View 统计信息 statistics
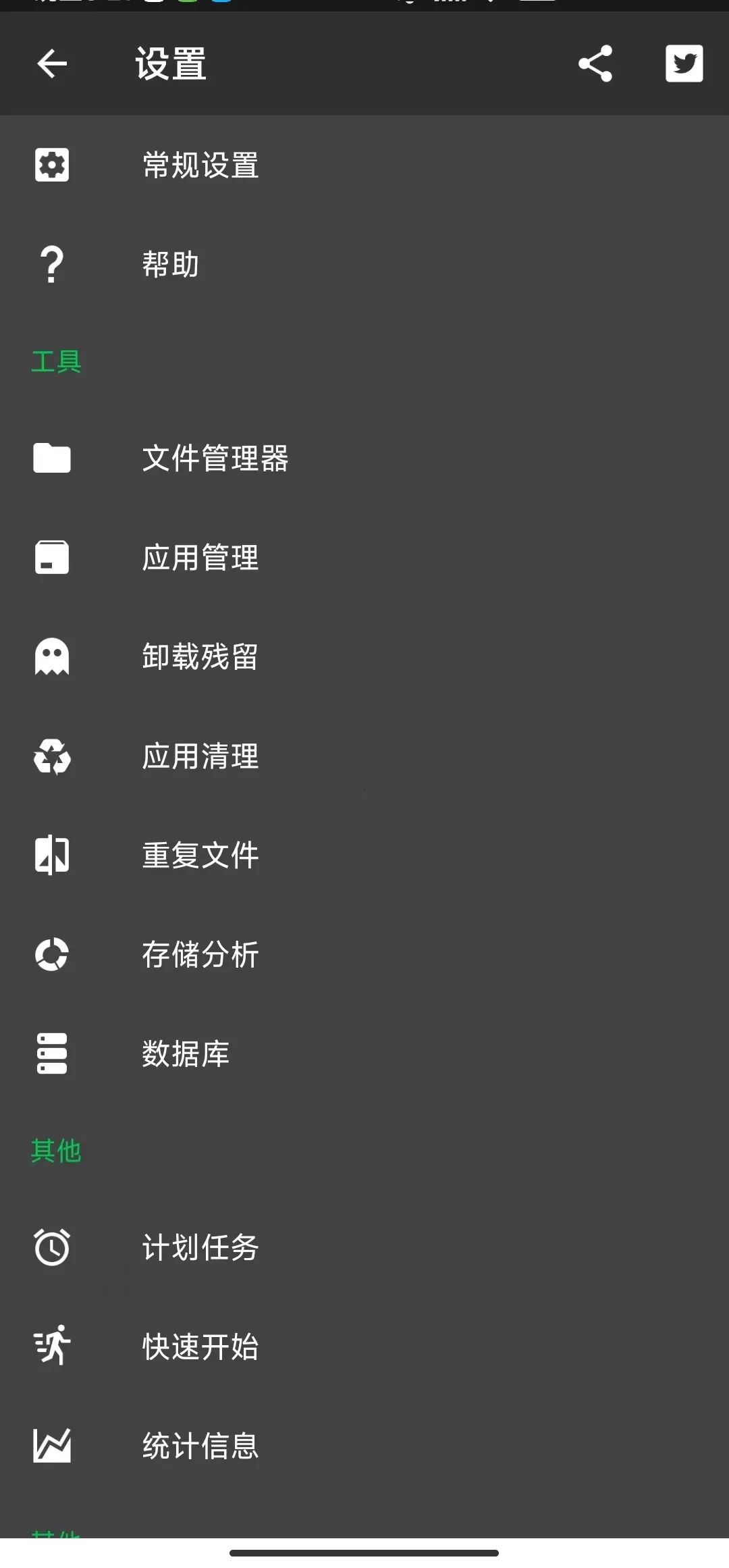Image resolution: width=729 pixels, height=1568 pixels. pos(200,1446)
